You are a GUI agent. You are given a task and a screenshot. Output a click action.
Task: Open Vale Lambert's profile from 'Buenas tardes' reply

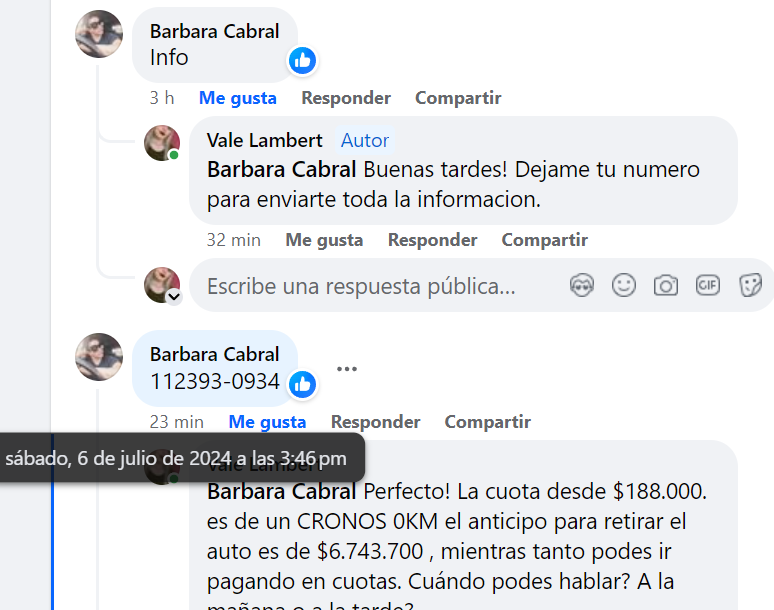click(x=264, y=140)
